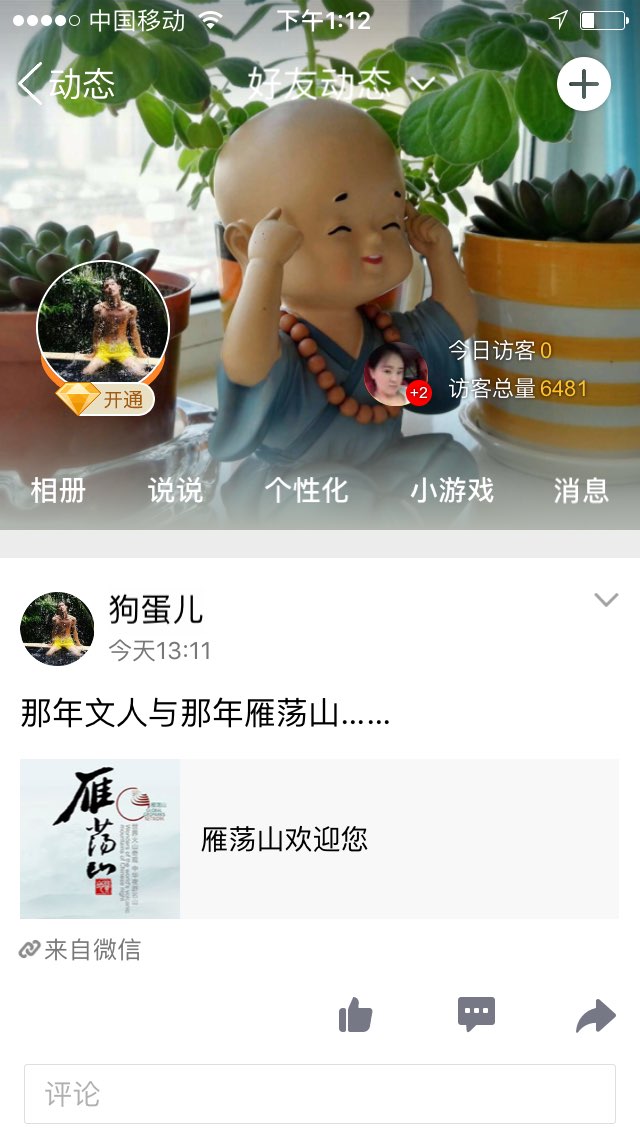Open the 消息 section

pos(581,490)
